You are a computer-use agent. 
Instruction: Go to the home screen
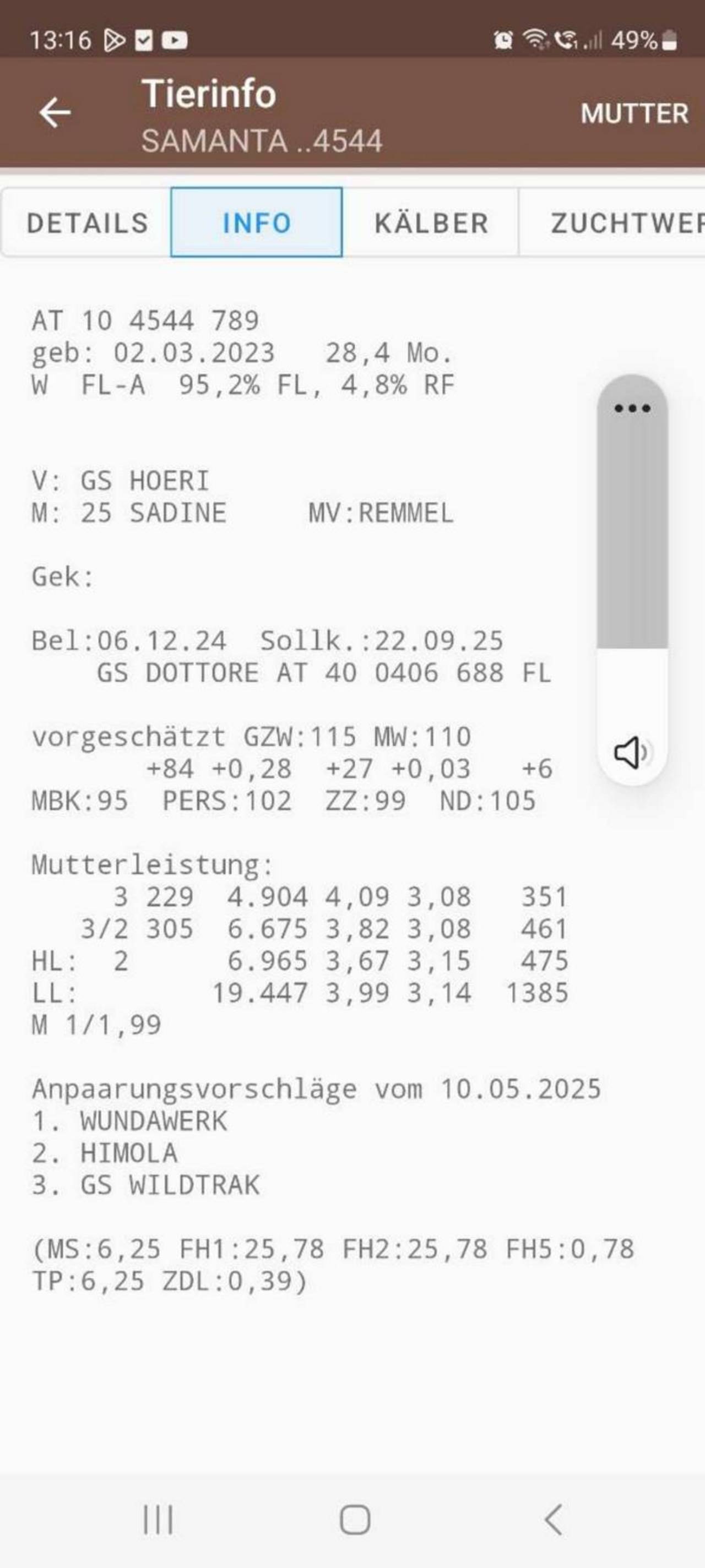(x=354, y=1520)
